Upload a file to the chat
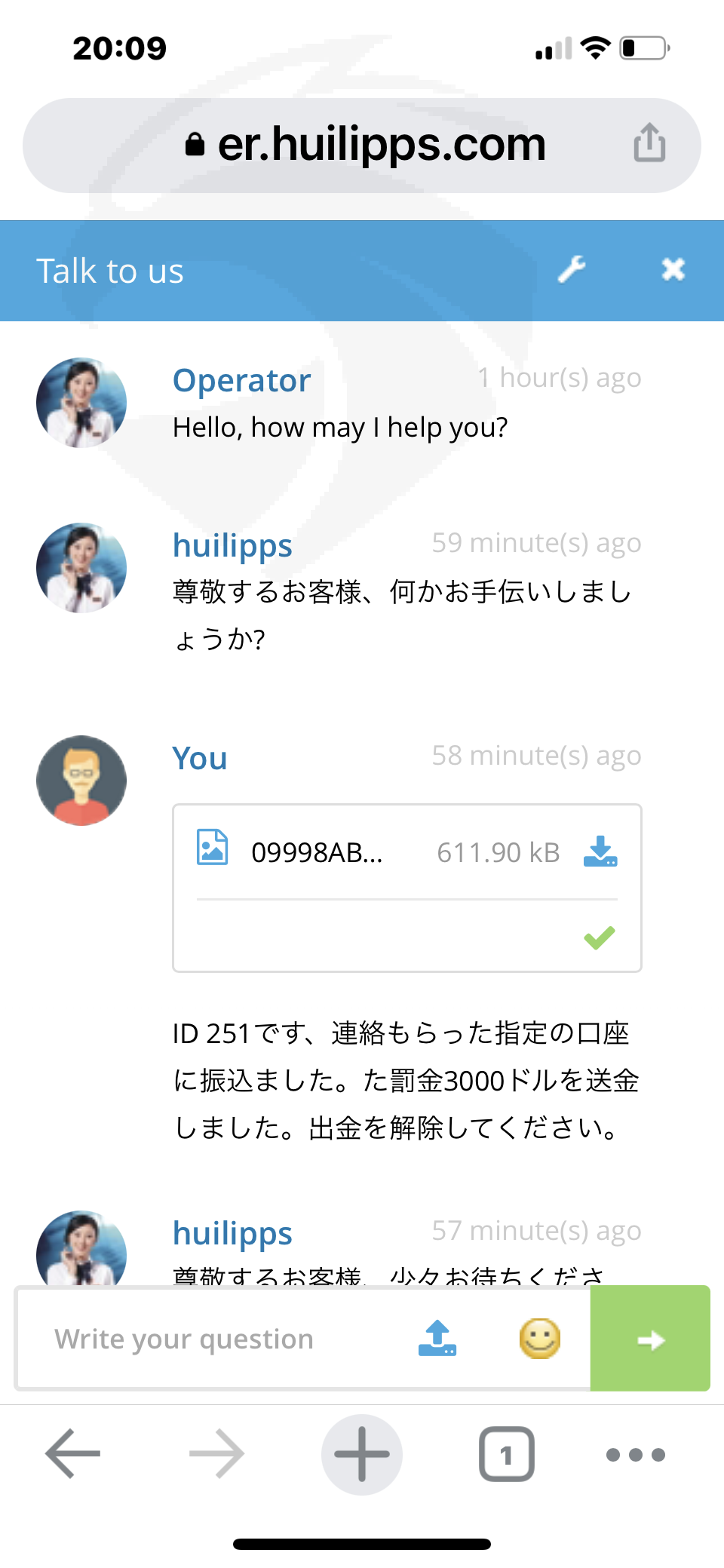724x1568 pixels. [x=437, y=1339]
